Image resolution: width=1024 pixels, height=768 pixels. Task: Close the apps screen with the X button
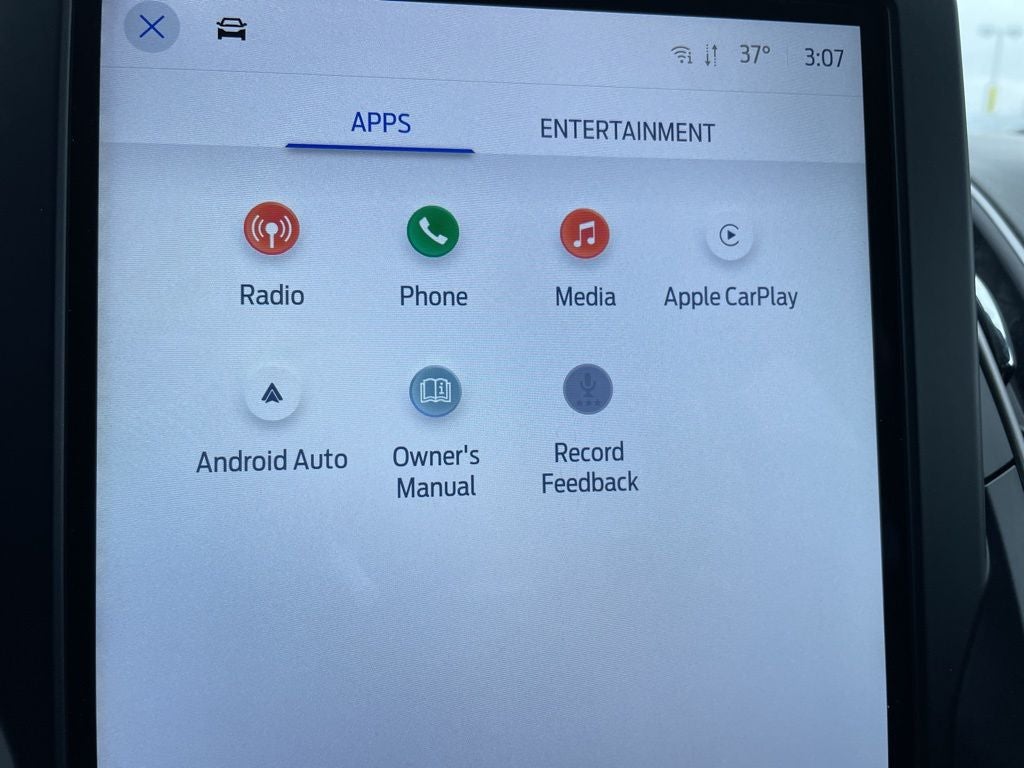pyautogui.click(x=152, y=27)
